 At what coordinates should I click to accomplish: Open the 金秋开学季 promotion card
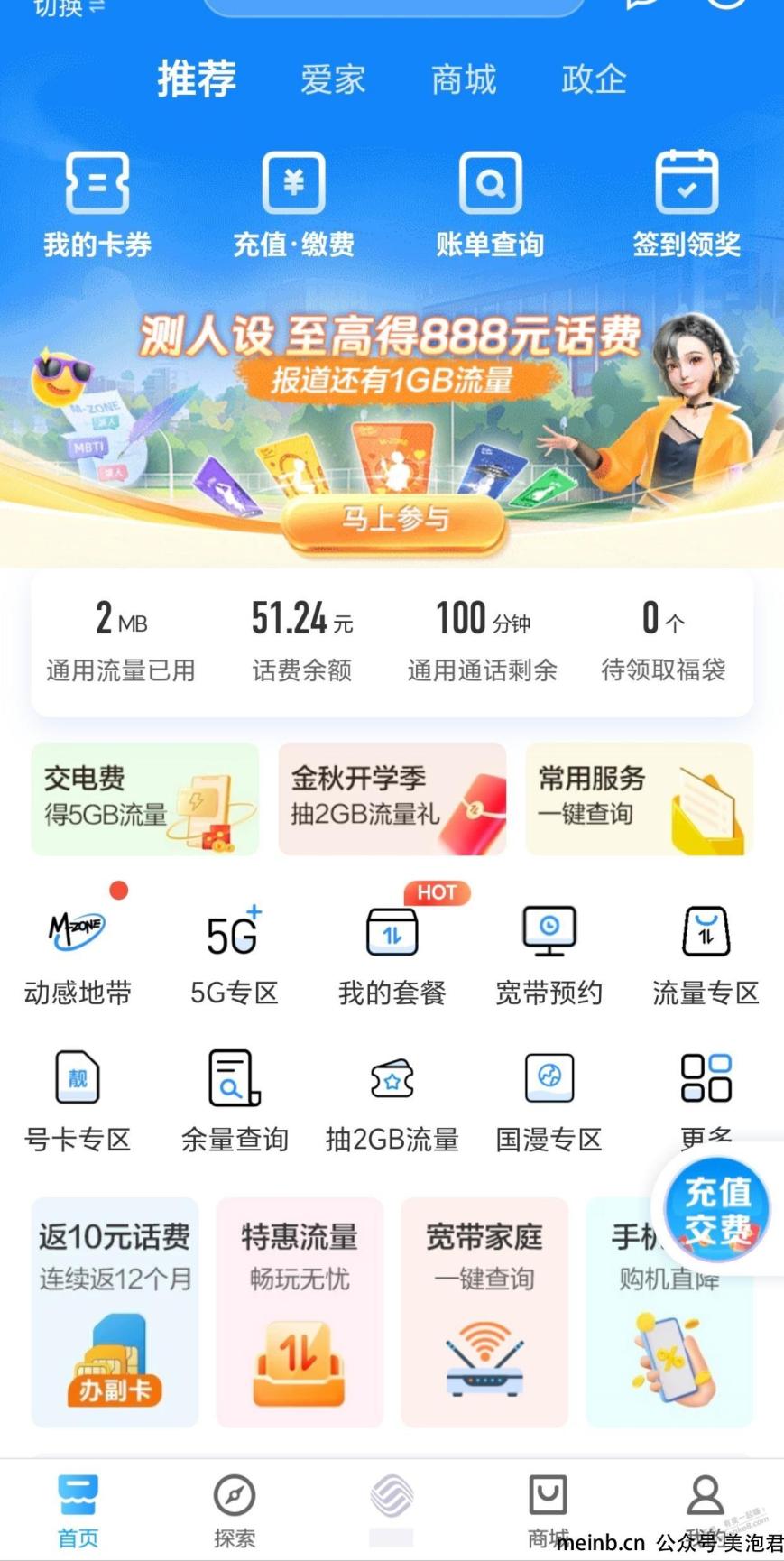point(392,799)
